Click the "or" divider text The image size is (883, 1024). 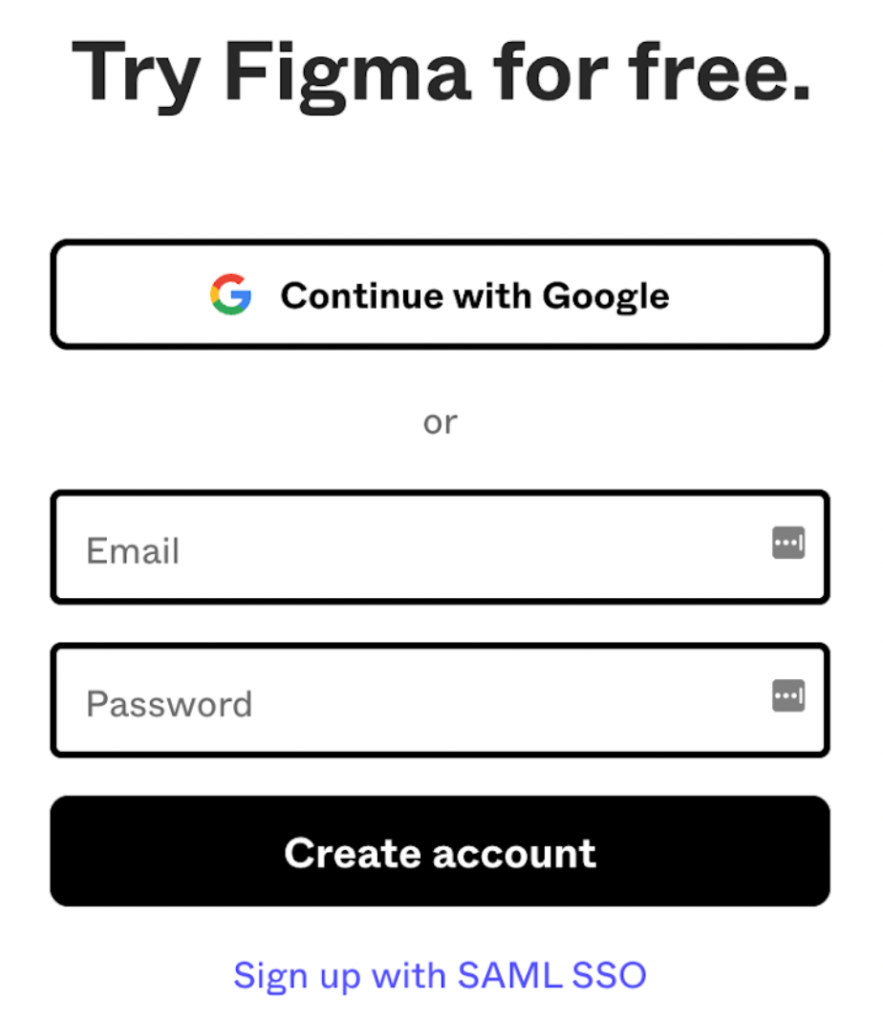coord(442,422)
